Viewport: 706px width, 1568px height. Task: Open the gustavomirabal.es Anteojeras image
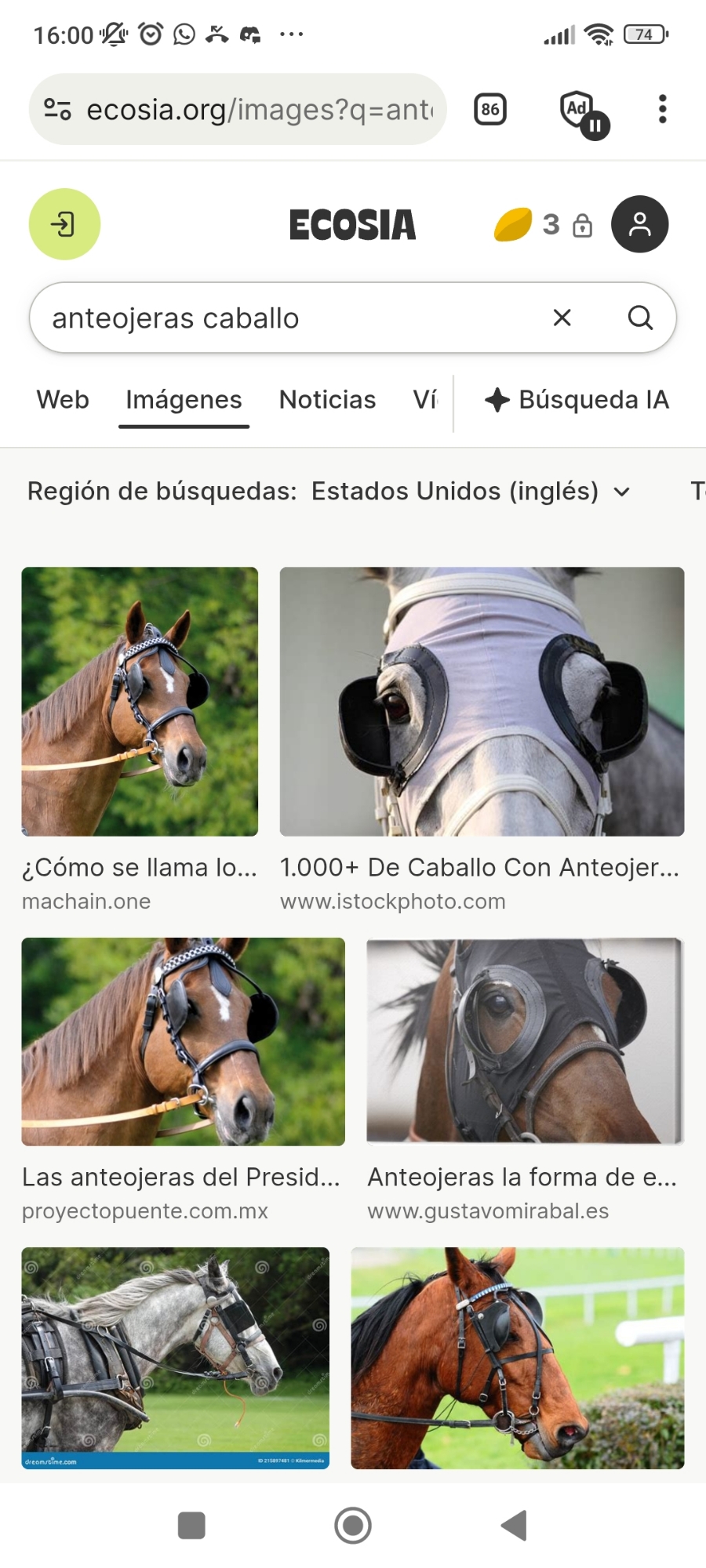(525, 1040)
